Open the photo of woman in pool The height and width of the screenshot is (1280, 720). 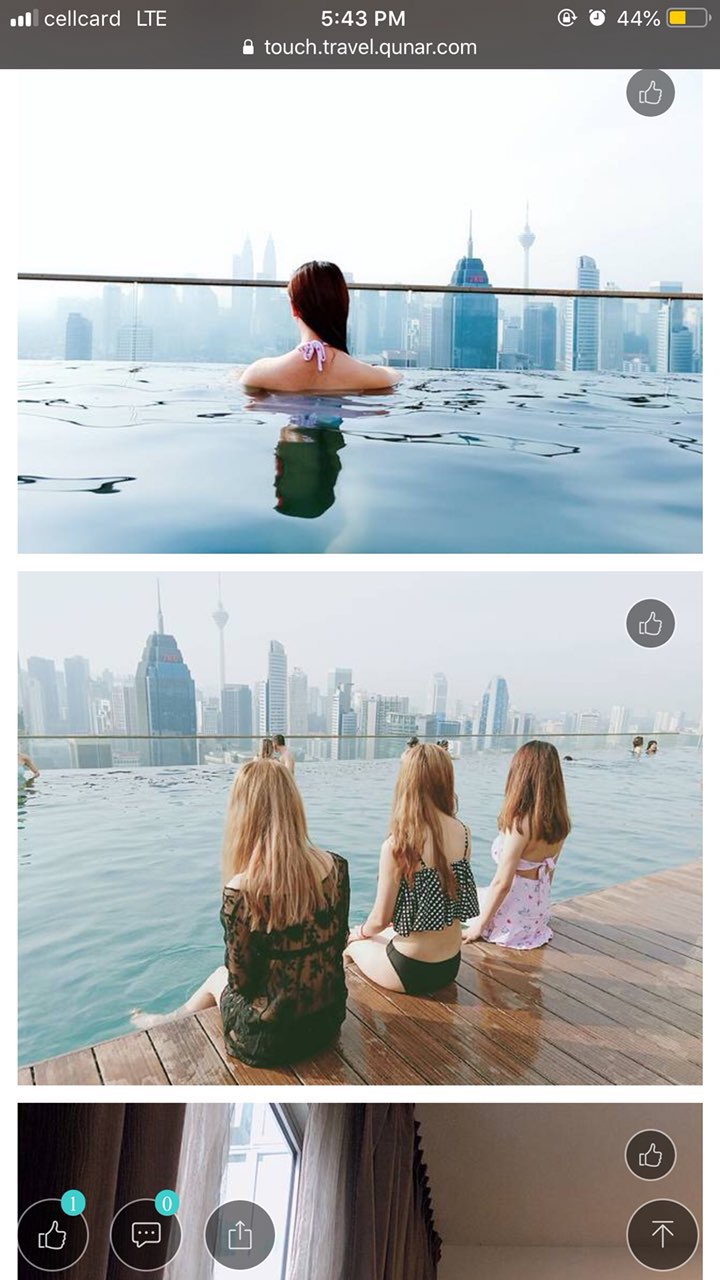coord(360,330)
